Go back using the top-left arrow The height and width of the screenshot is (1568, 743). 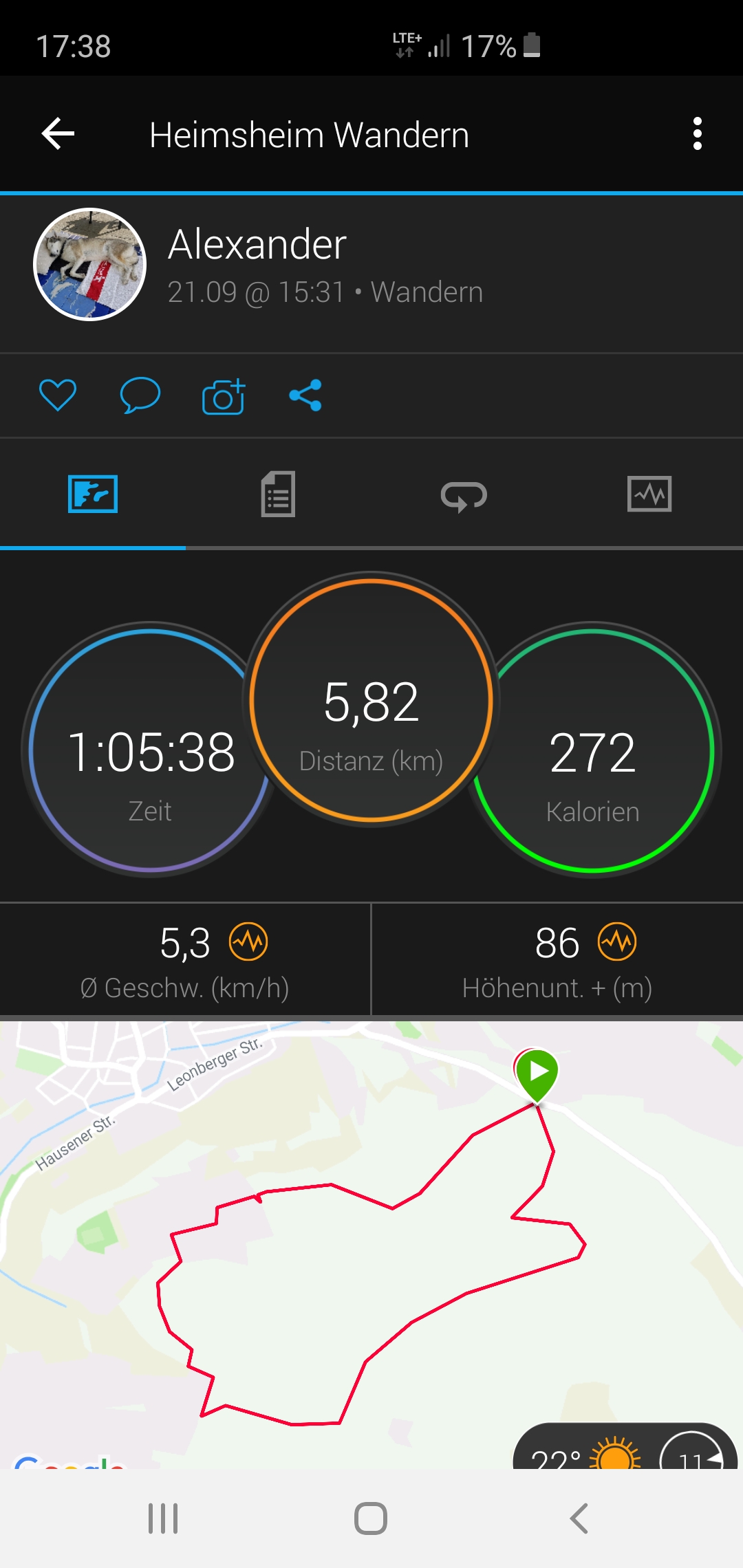[58, 133]
